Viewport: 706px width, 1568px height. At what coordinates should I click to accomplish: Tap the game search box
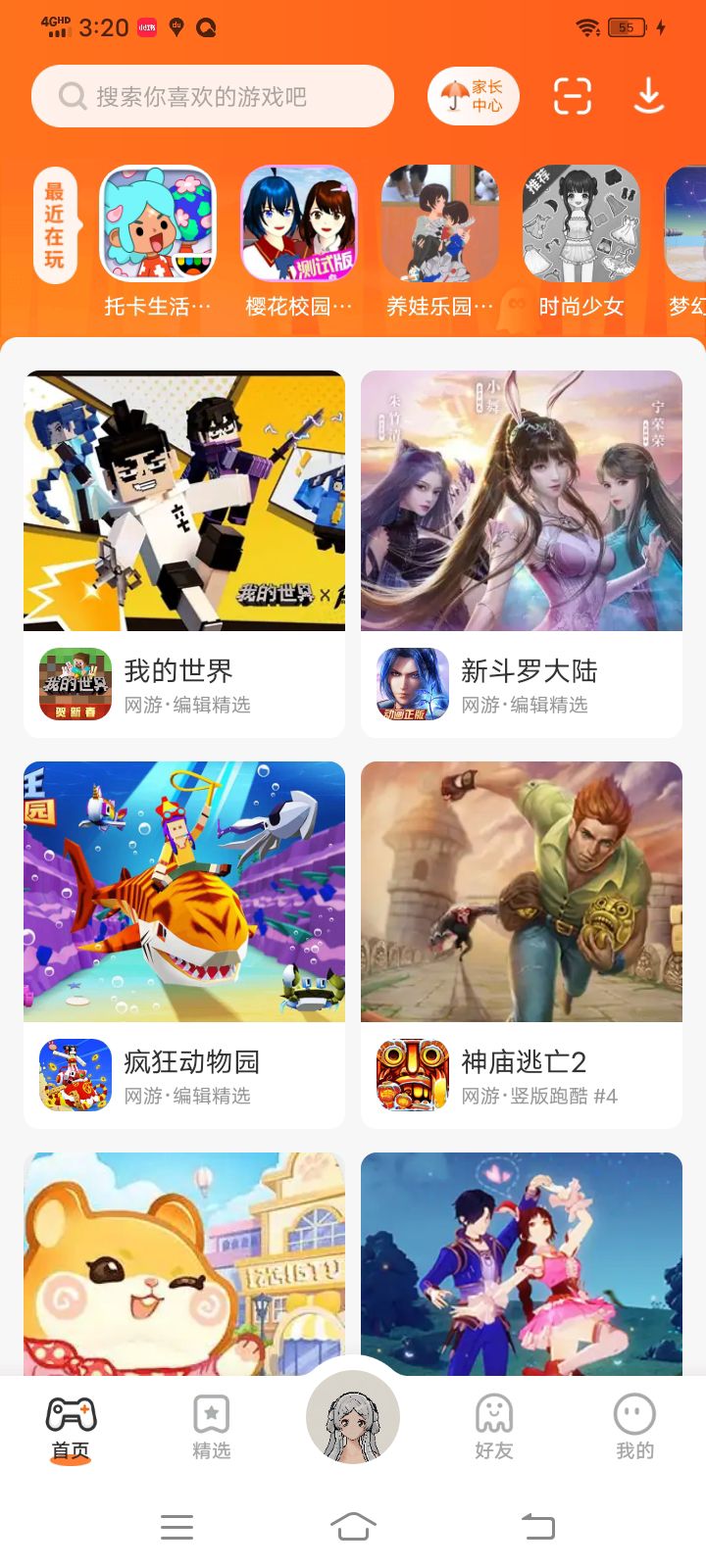coord(213,96)
